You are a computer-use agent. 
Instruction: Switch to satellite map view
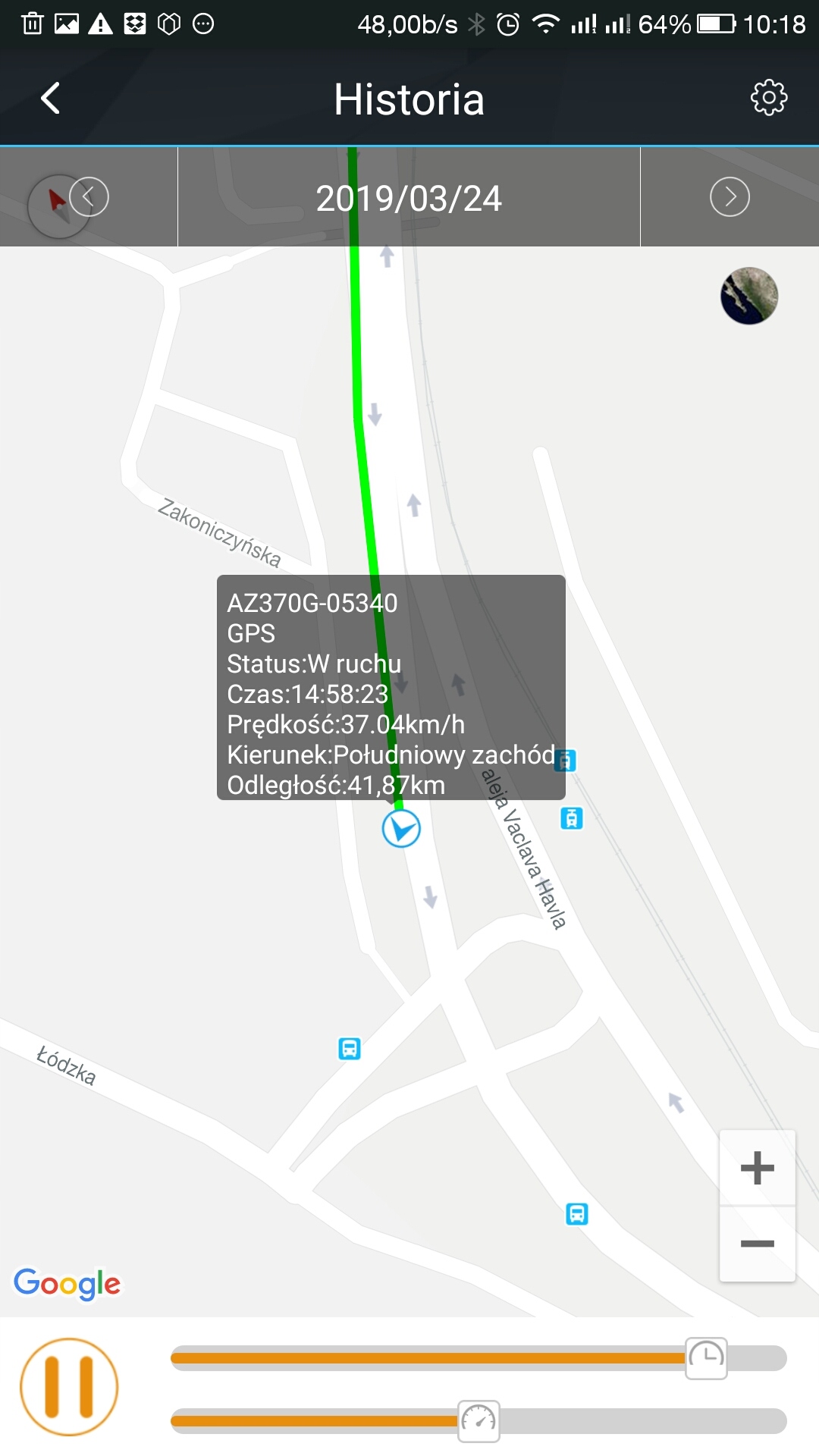749,296
